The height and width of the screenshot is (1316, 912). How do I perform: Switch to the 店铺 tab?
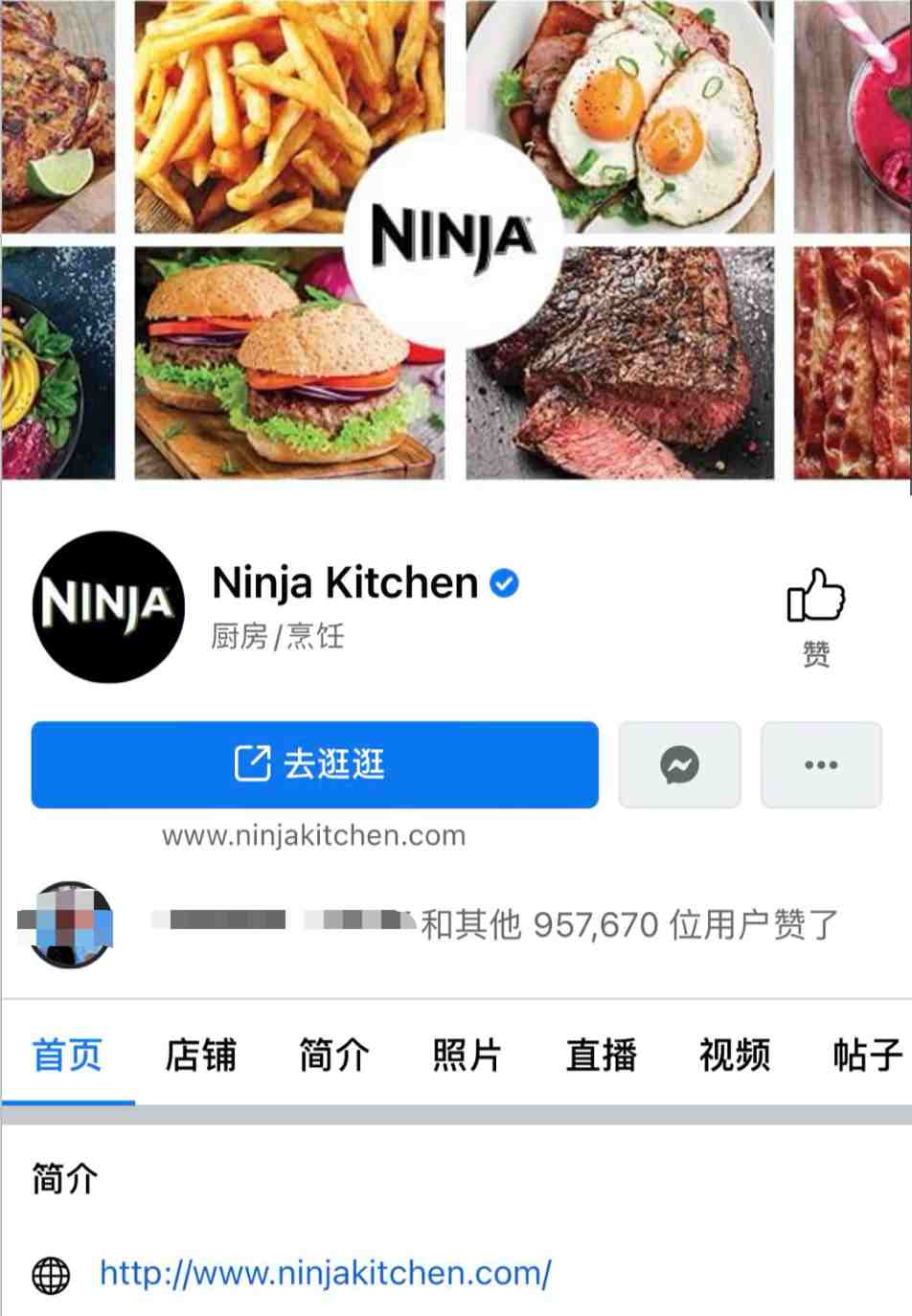tap(200, 1055)
